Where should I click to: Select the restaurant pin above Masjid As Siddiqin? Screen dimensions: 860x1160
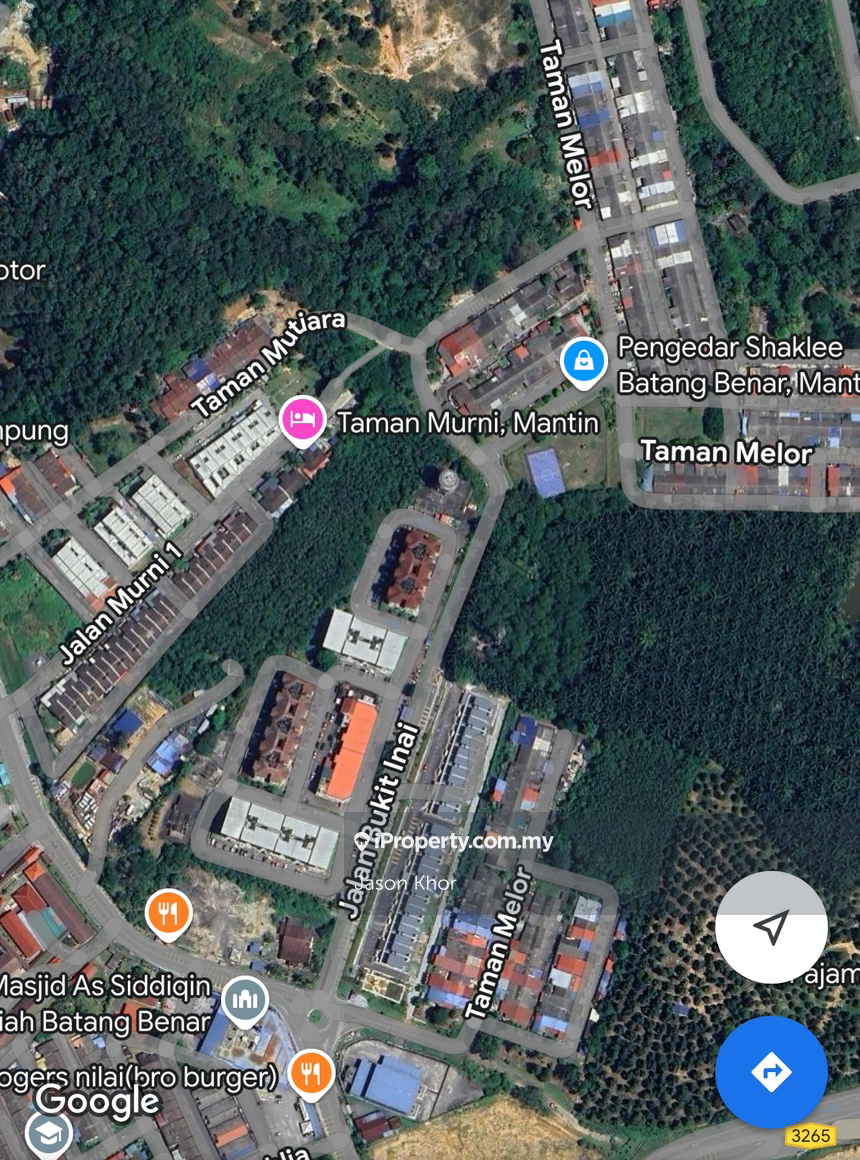(169, 914)
